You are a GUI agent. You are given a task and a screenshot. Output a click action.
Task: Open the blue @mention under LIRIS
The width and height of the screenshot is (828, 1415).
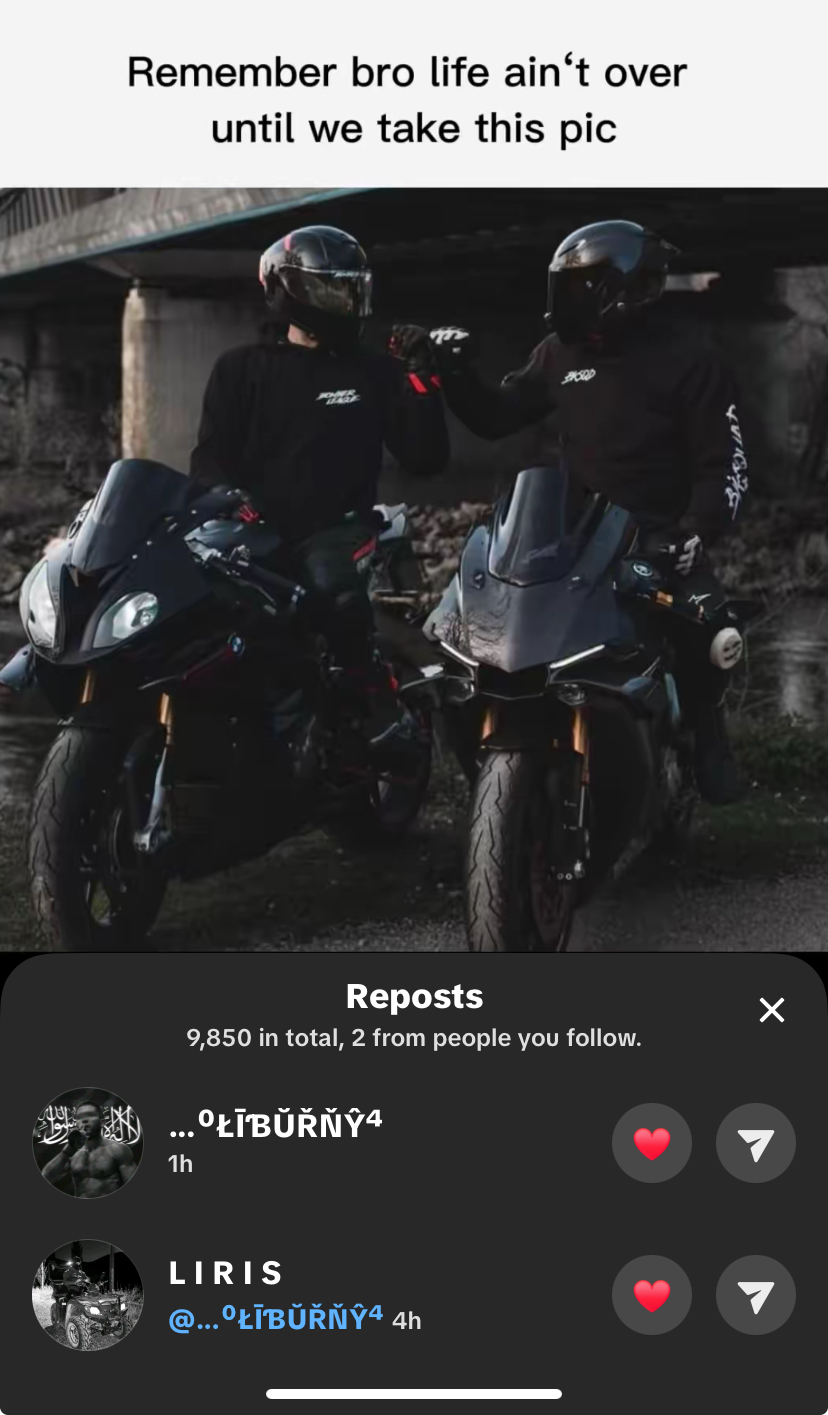276,1319
